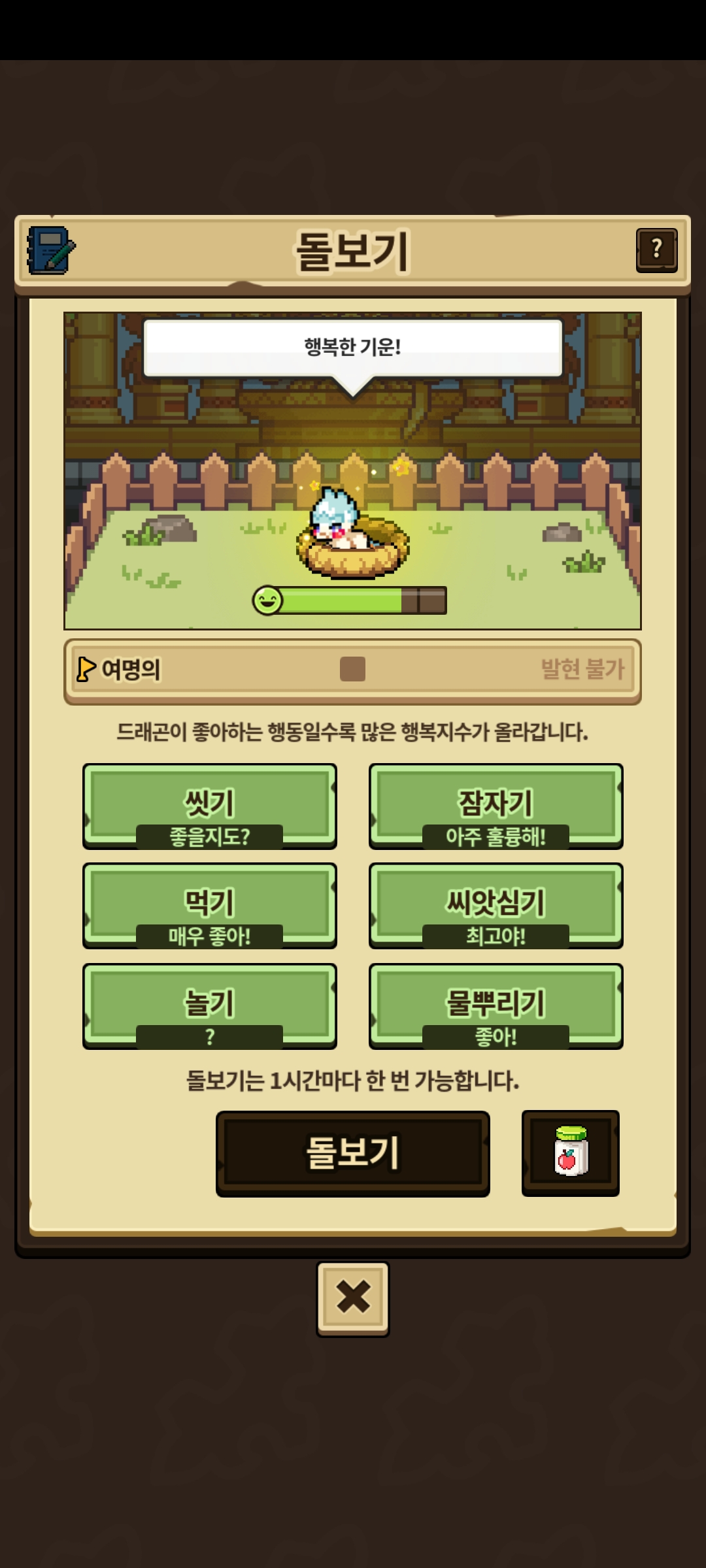Choose the 씨앗심기 care action
This screenshot has width=706, height=1568.
496,906
